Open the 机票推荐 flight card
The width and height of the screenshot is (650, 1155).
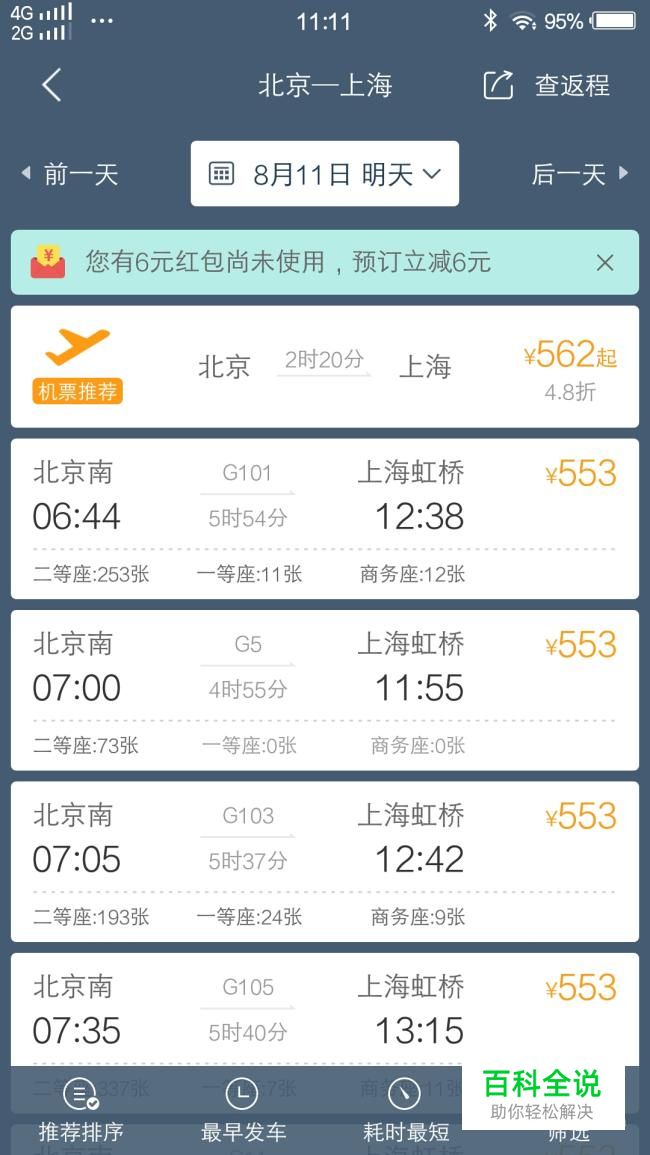(x=325, y=367)
